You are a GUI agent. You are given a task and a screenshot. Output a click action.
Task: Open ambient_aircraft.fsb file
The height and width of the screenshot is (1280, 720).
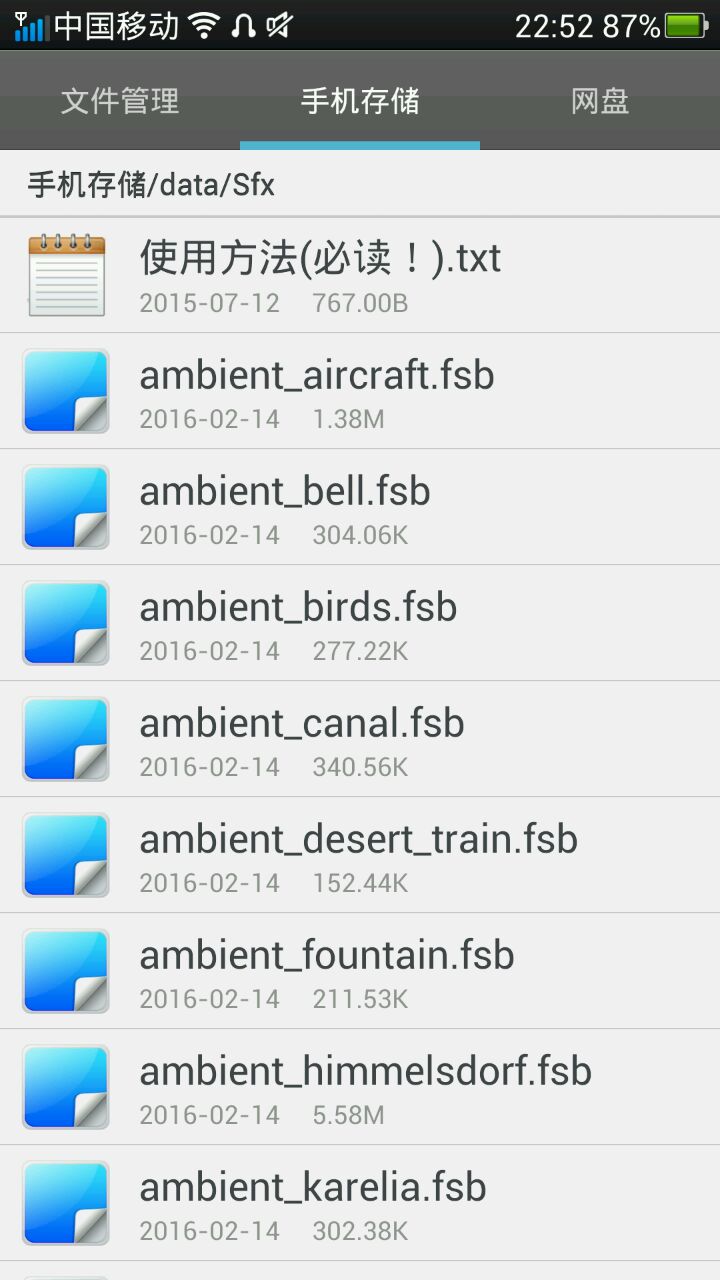click(360, 391)
